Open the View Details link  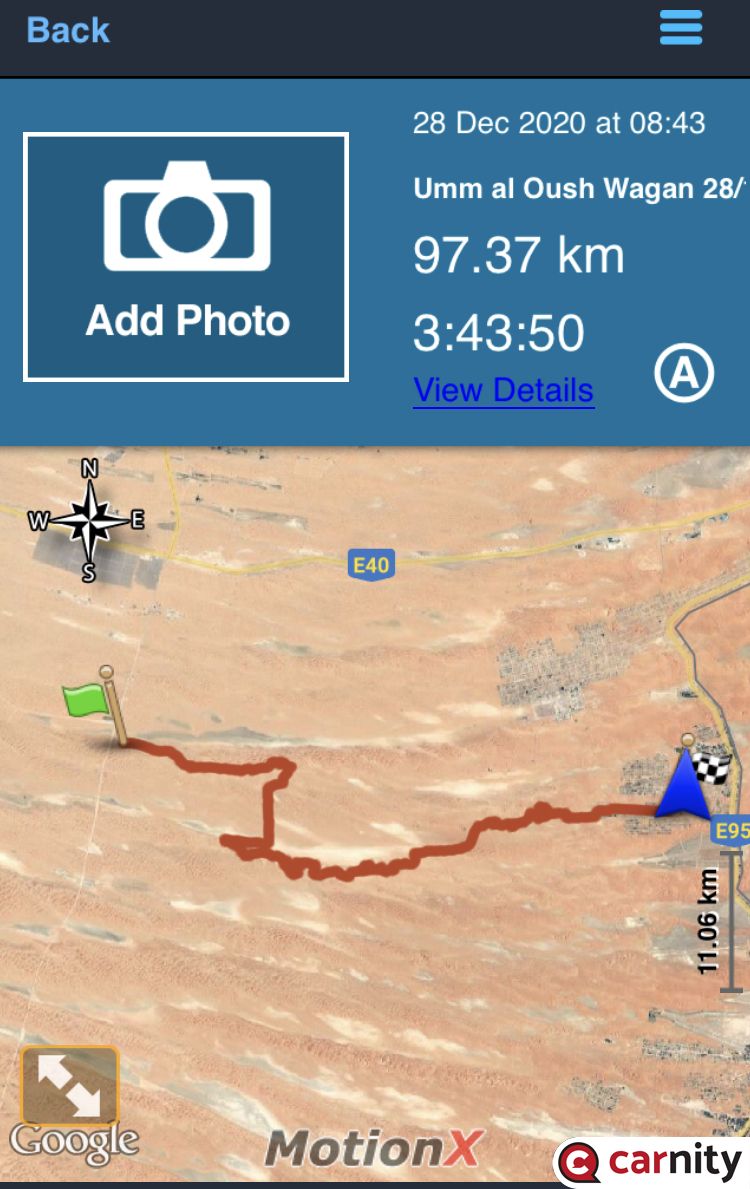pos(503,390)
